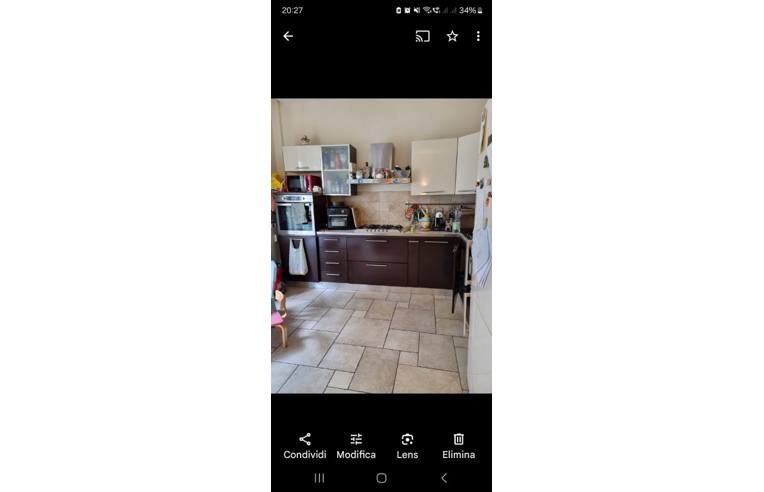Go back with the top-left arrow
This screenshot has height=492, width=764.
pos(288,36)
